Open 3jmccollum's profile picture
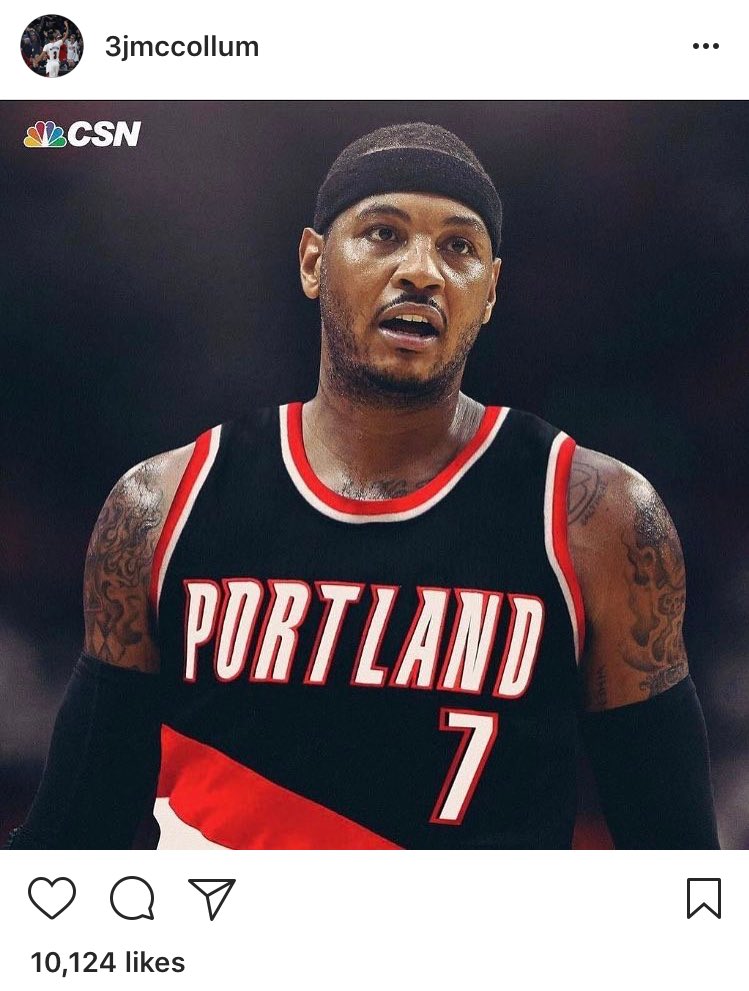 point(51,46)
